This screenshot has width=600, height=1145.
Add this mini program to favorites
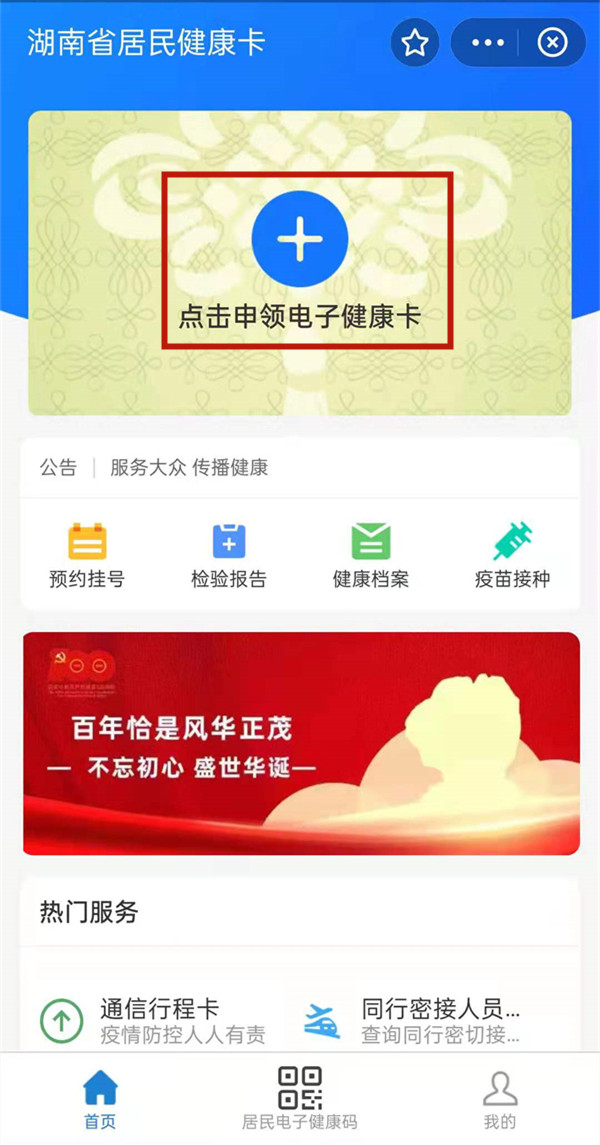click(415, 43)
